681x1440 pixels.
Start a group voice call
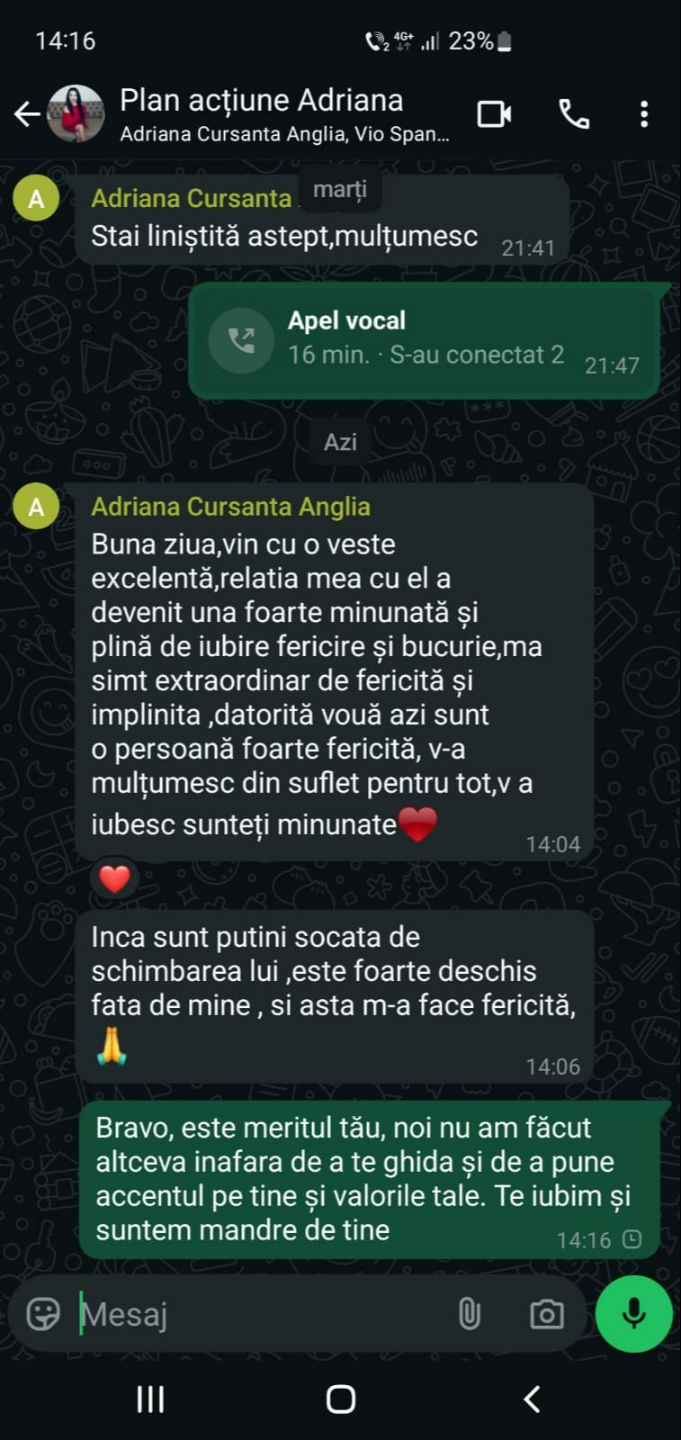574,114
